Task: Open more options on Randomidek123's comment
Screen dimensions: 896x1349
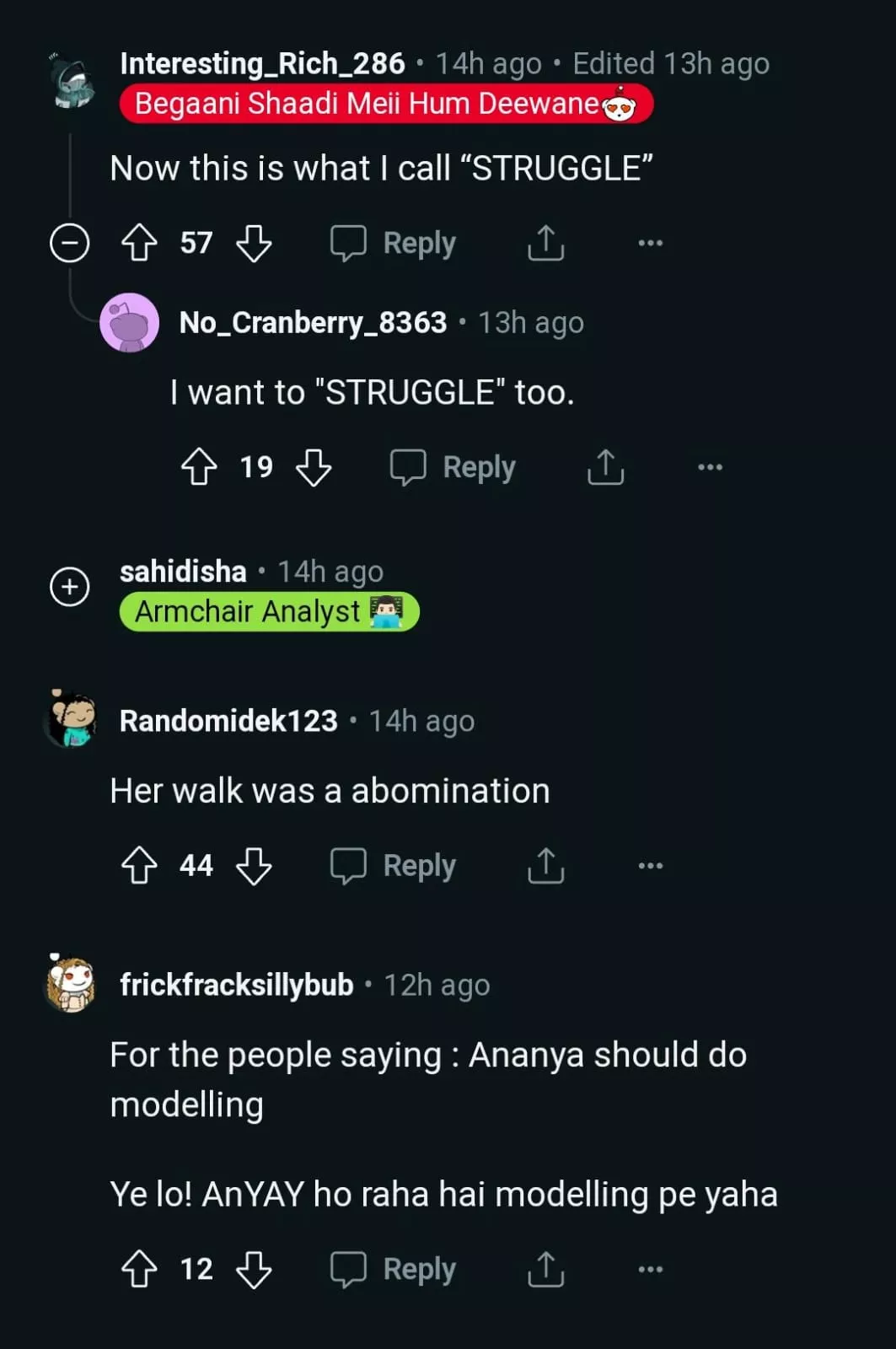Action: point(650,866)
